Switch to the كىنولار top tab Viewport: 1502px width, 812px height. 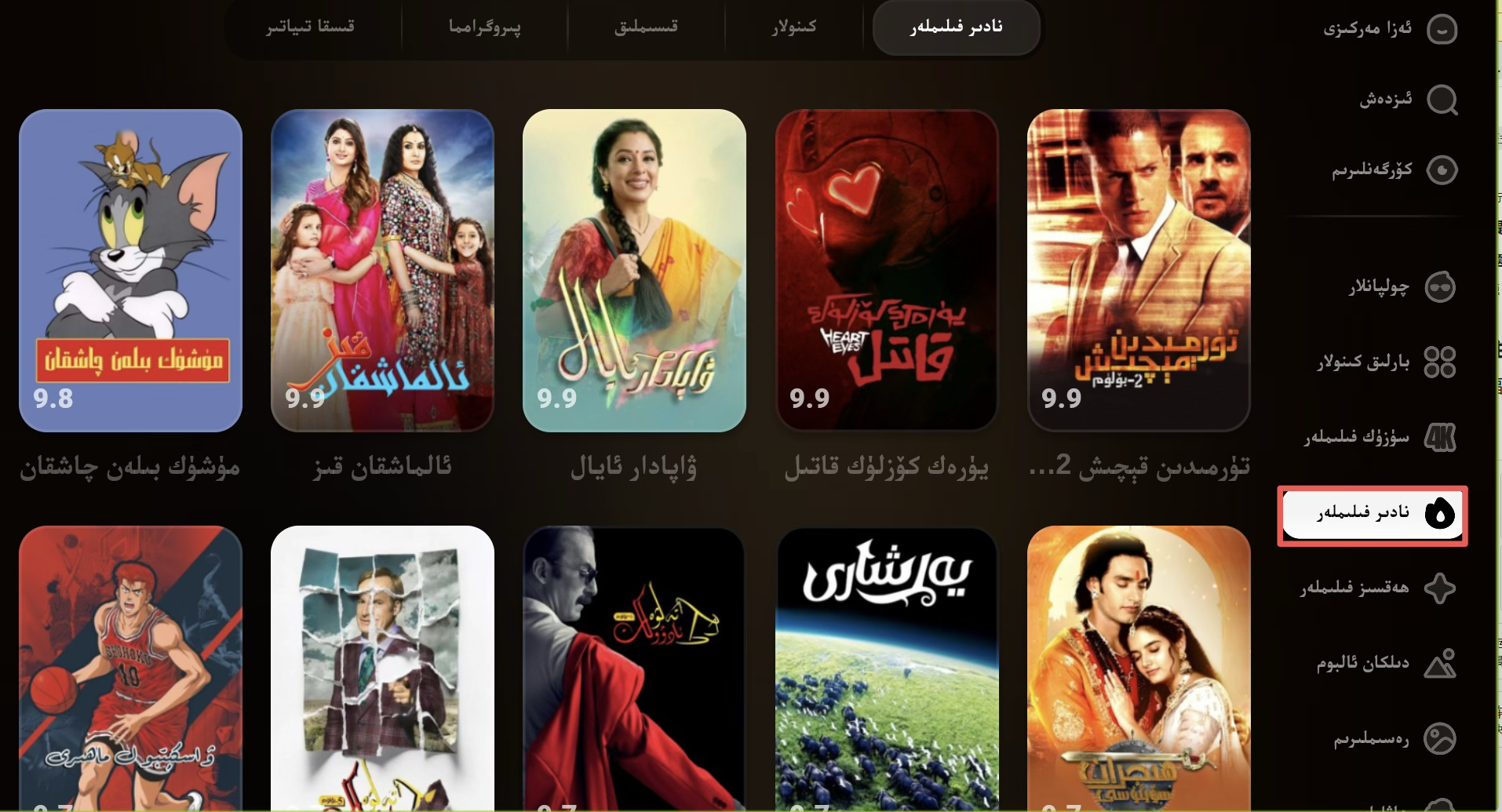pos(793,27)
